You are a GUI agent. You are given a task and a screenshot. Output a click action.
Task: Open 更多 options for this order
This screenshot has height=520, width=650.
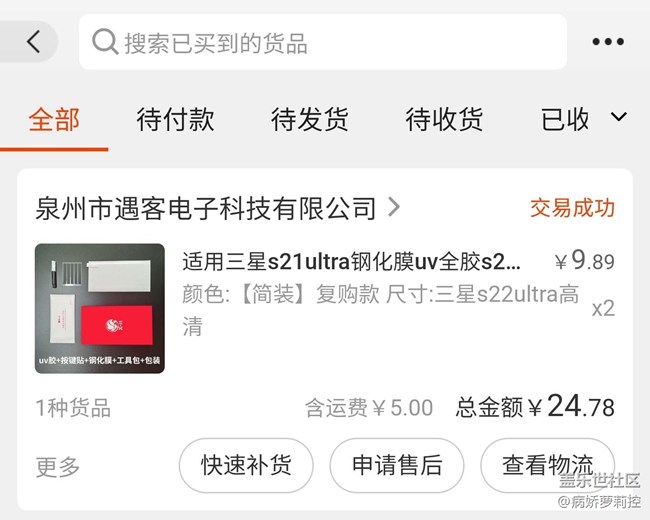(57, 466)
